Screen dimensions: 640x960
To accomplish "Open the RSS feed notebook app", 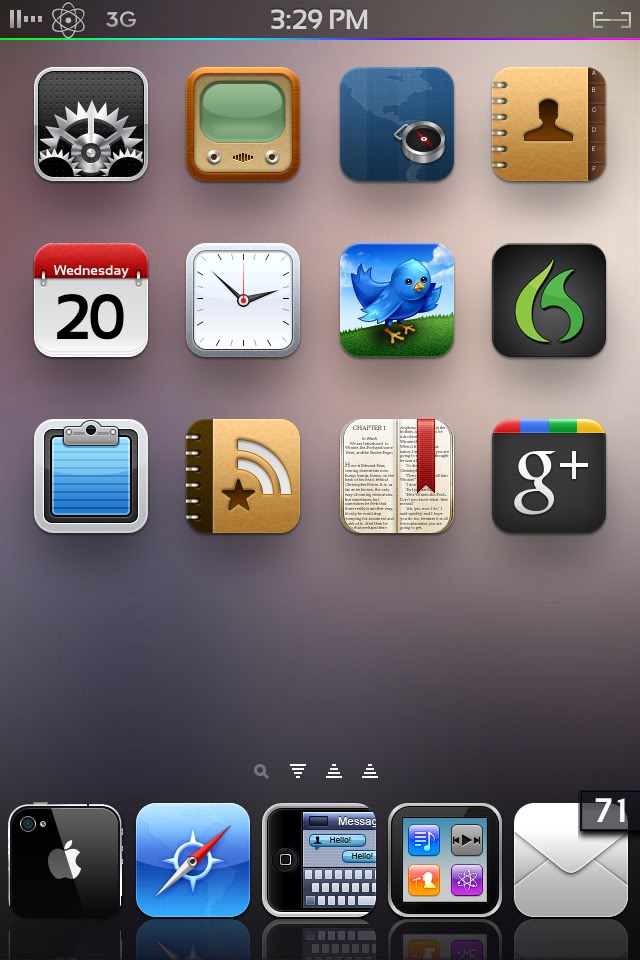I will [x=243, y=476].
